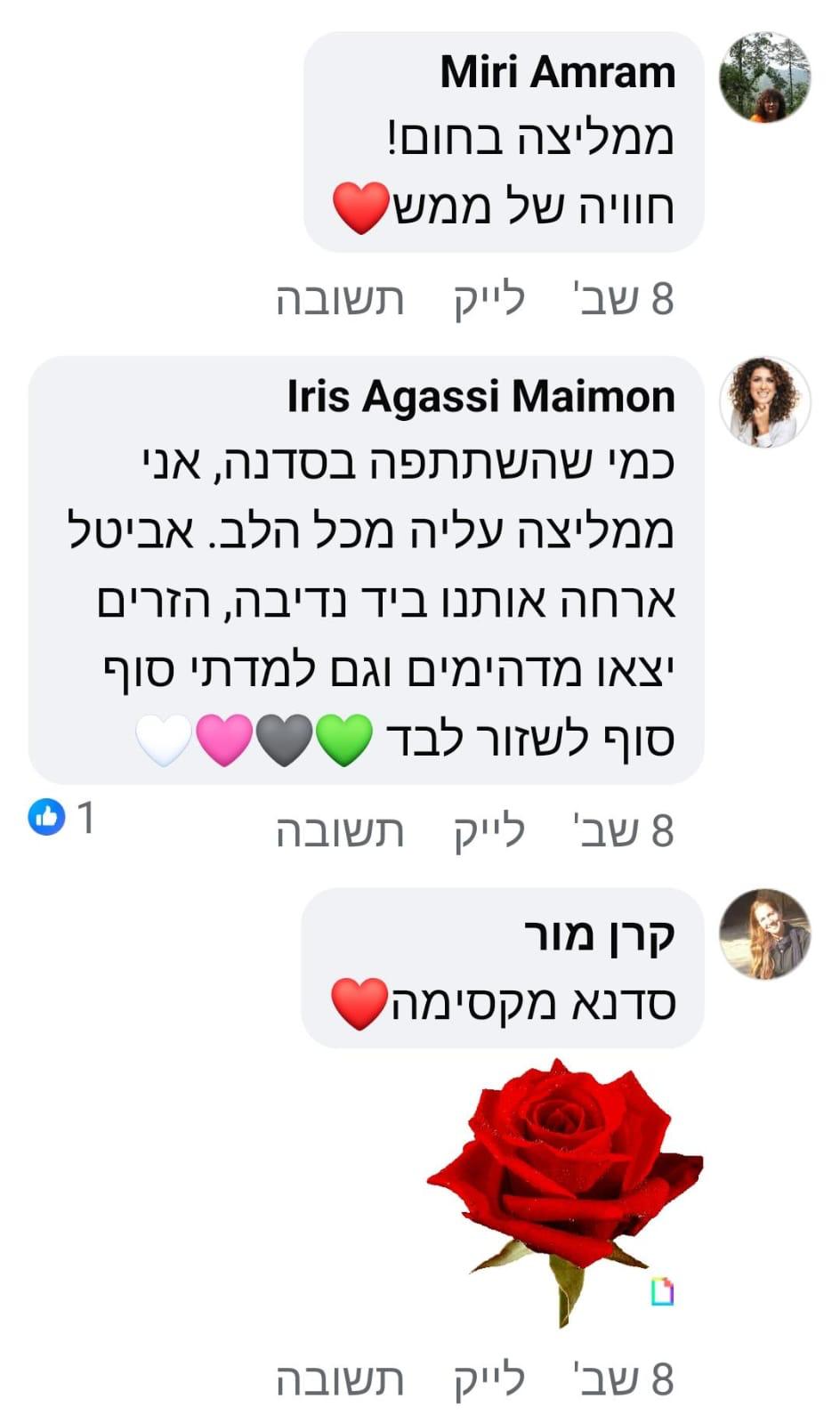The width and height of the screenshot is (840, 1423).
Task: Reply to קרן מור's comment
Action: 340,1379
